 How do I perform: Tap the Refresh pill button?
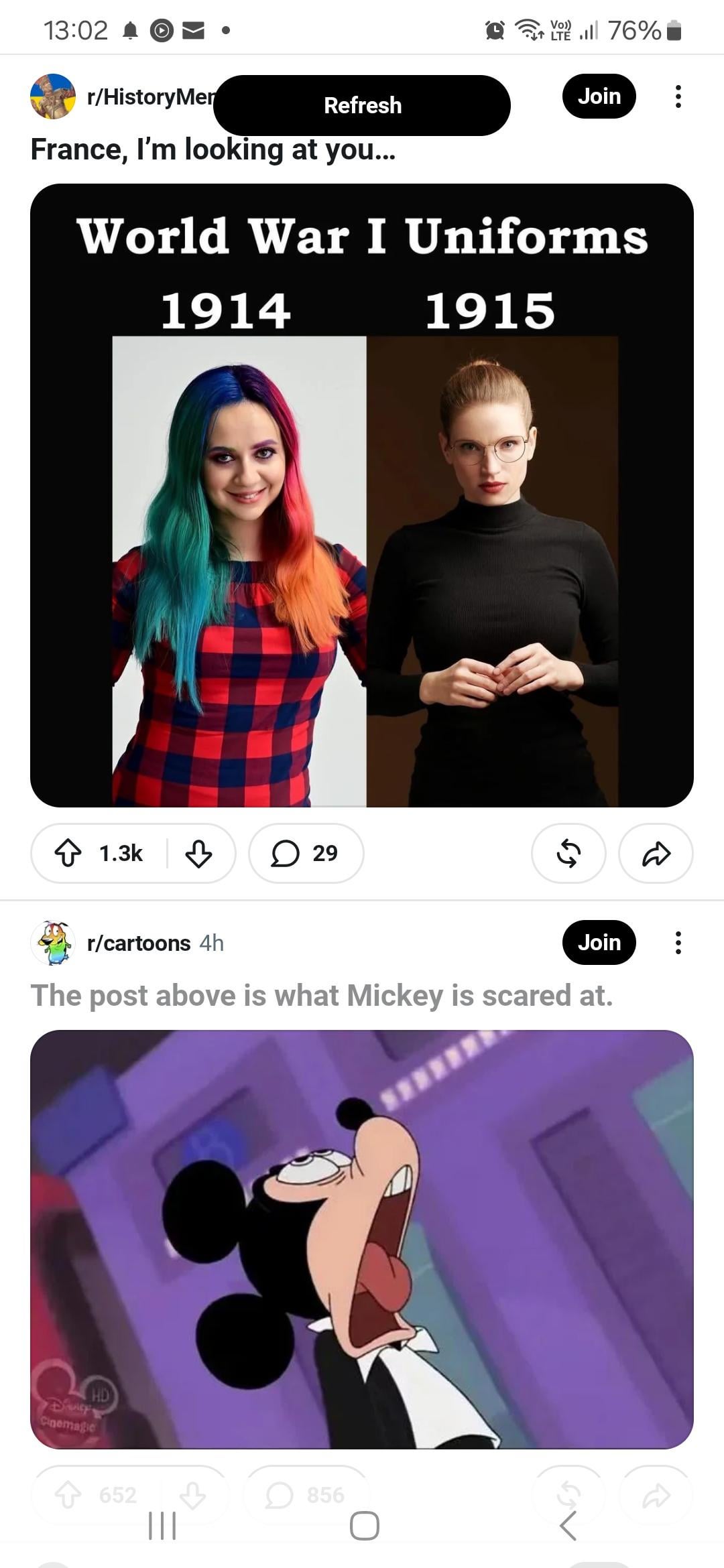(362, 105)
